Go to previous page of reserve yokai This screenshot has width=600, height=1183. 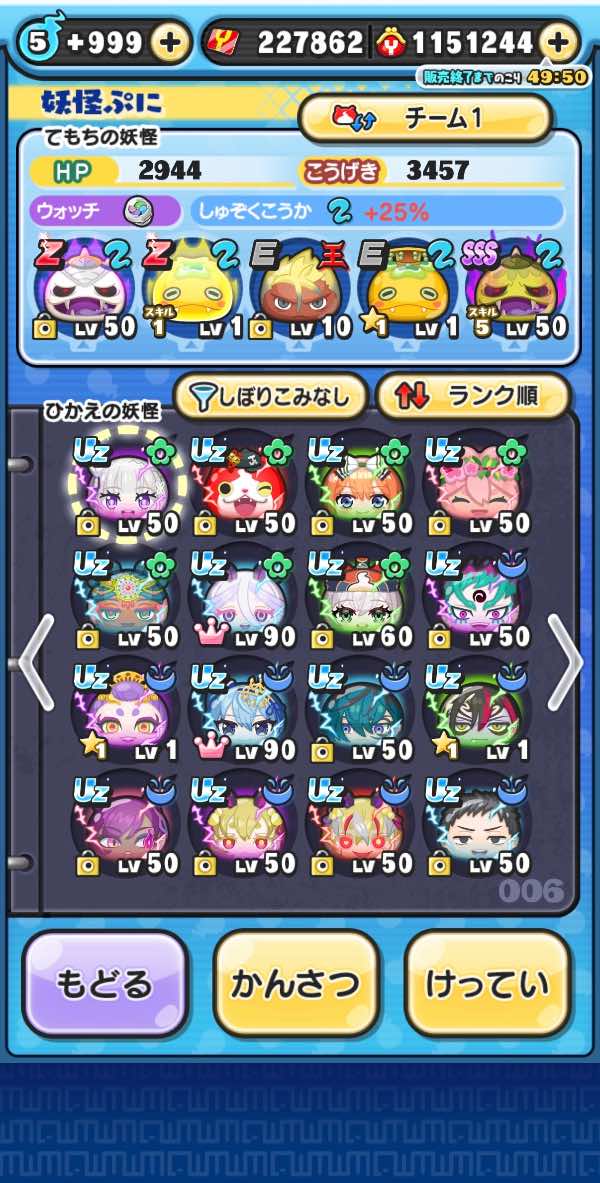34,661
